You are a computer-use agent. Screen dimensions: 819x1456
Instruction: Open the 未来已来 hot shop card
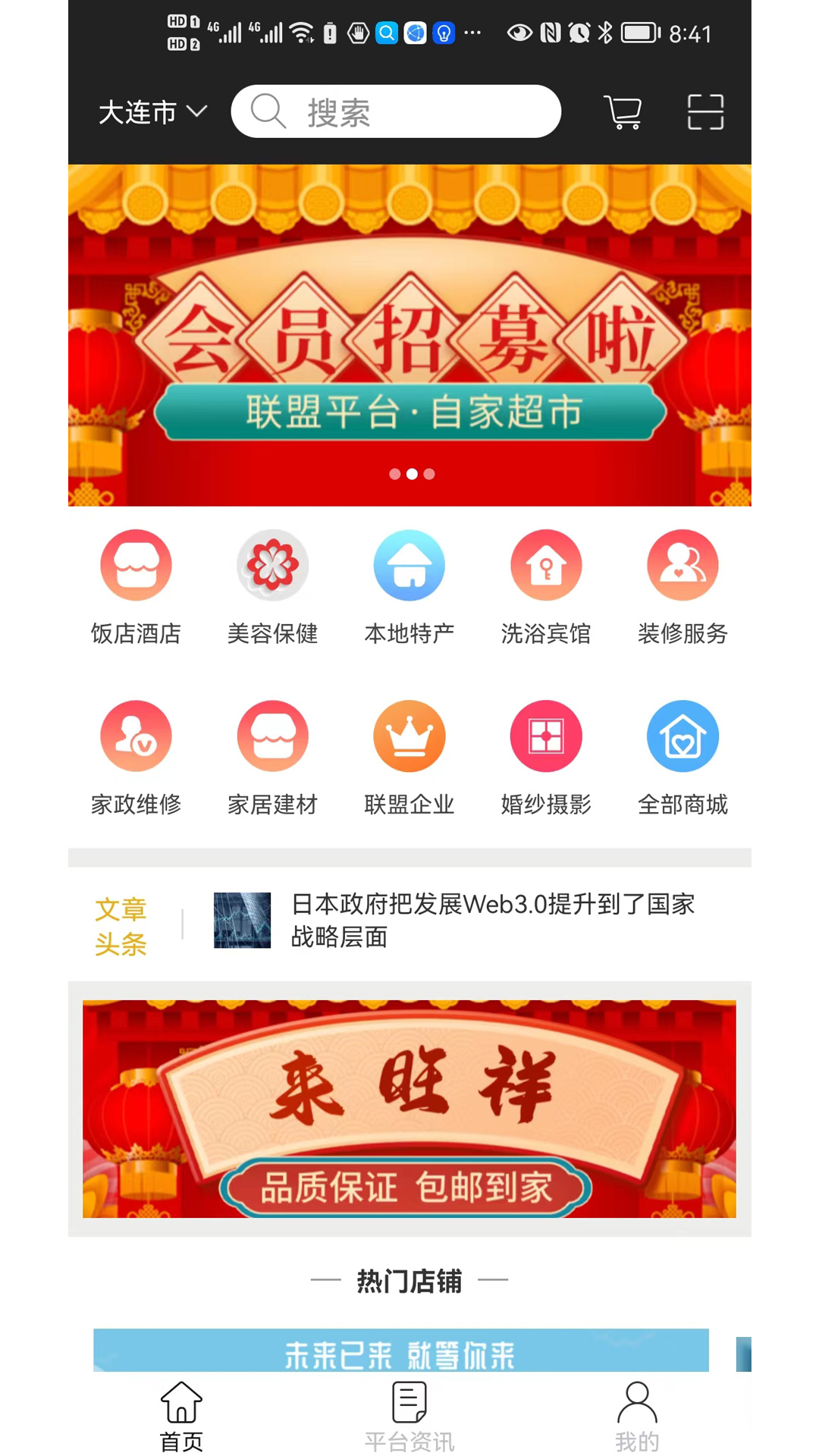[400, 1351]
